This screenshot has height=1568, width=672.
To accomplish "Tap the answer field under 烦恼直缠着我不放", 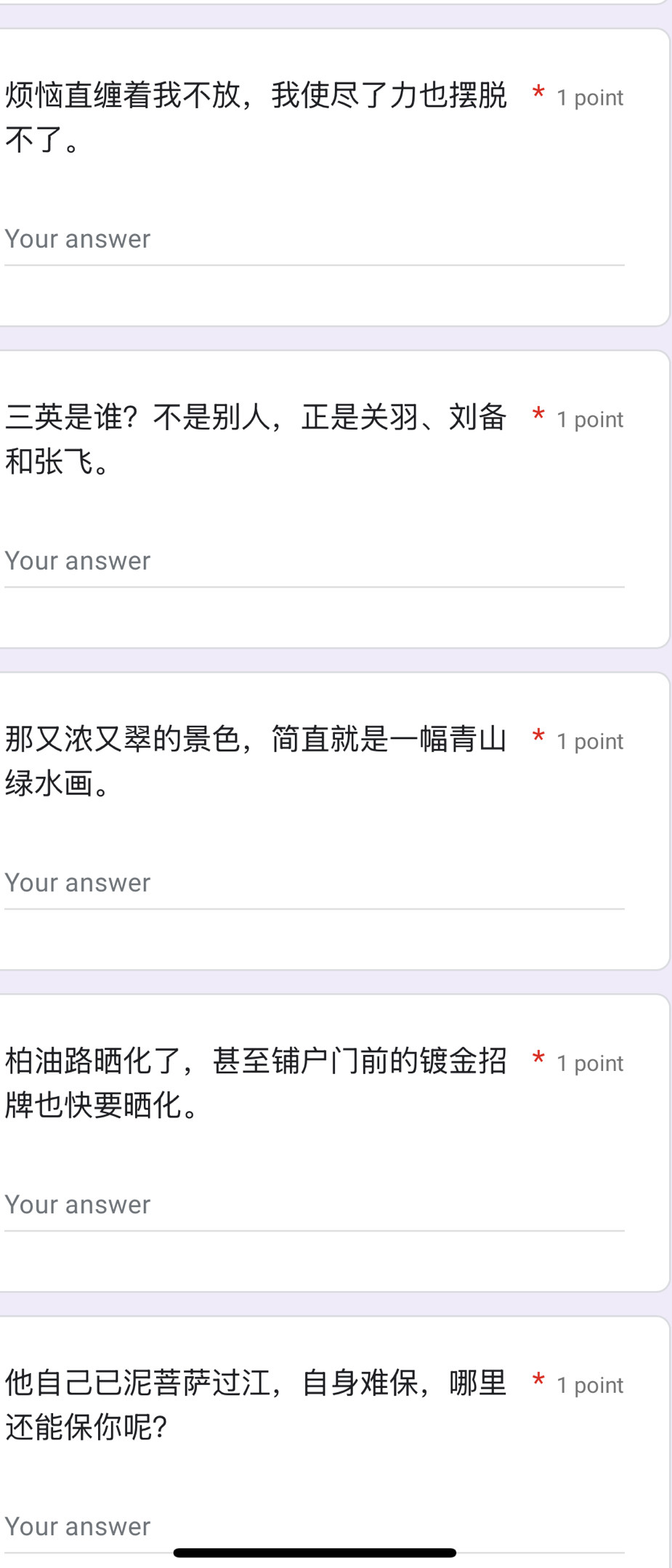I will point(314,240).
